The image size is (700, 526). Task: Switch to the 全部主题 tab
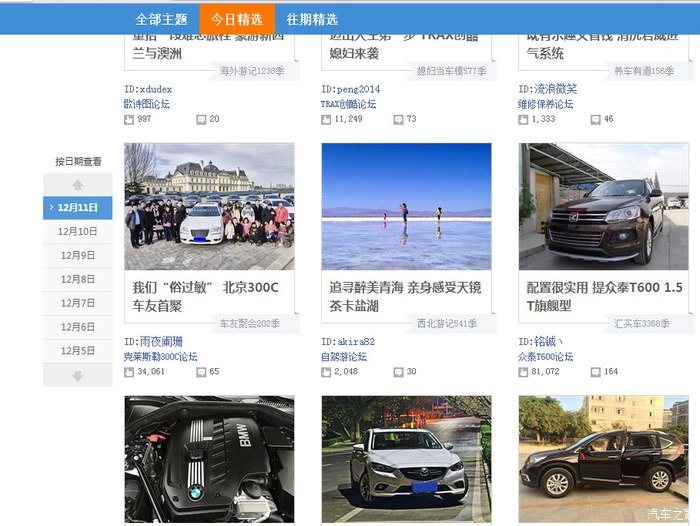(x=161, y=19)
